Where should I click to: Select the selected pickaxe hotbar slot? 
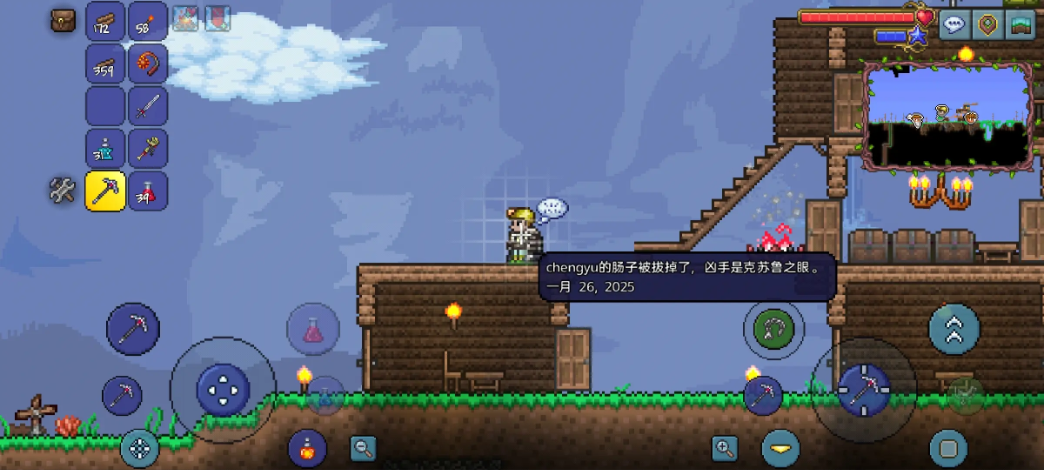point(105,190)
